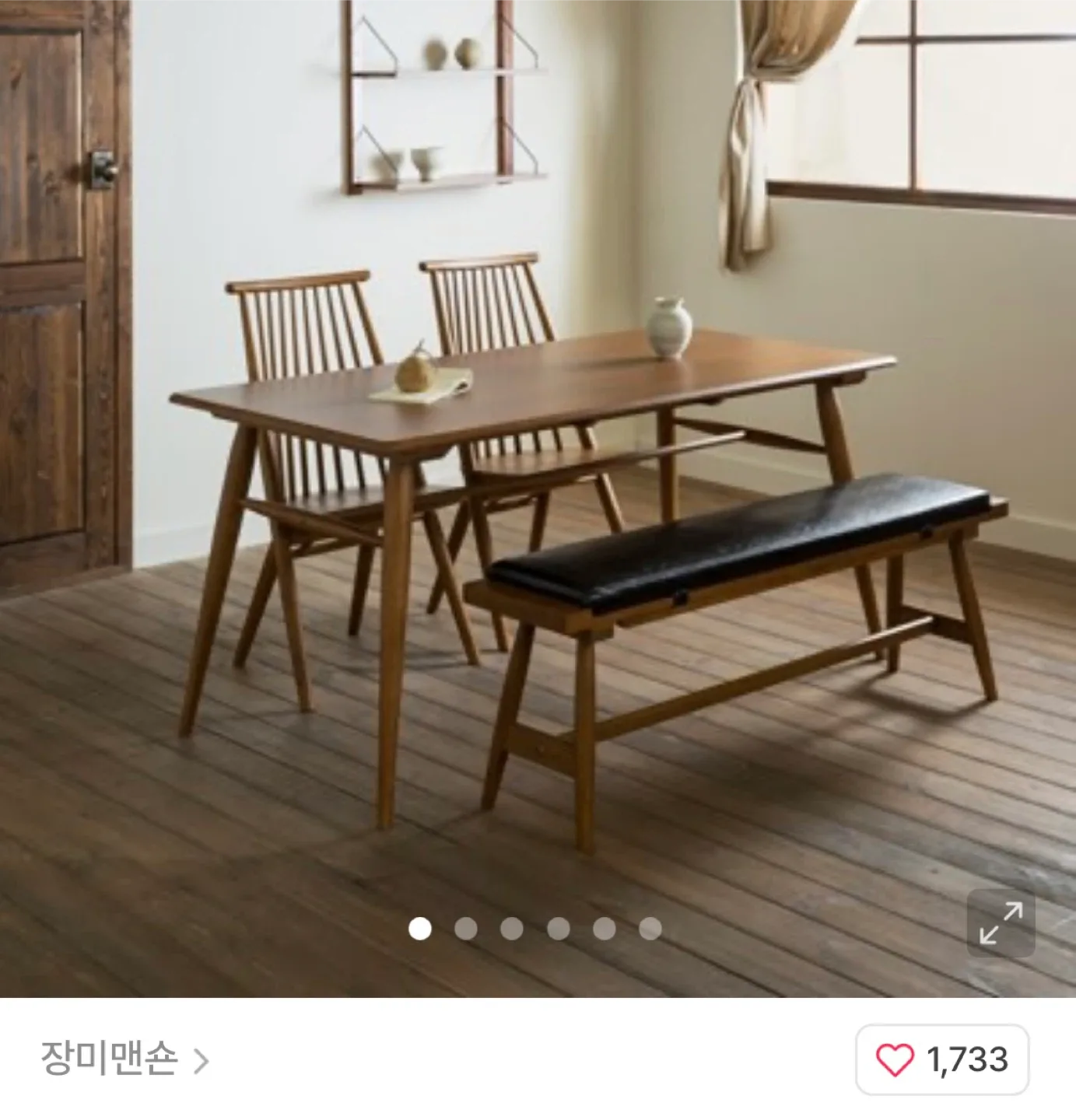Open the 장미맨숀 brand page
Screen dimensions: 1076x1120
pyautogui.click(x=124, y=1059)
